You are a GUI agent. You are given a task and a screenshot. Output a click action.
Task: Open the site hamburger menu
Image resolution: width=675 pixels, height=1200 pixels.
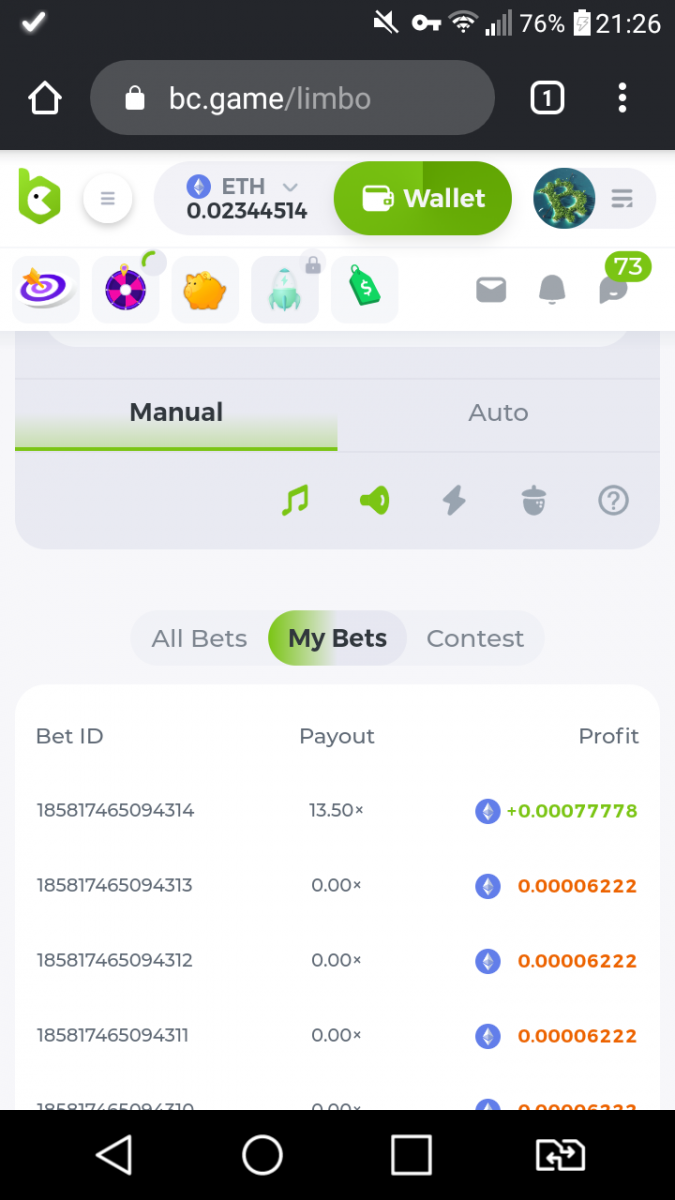coord(108,199)
